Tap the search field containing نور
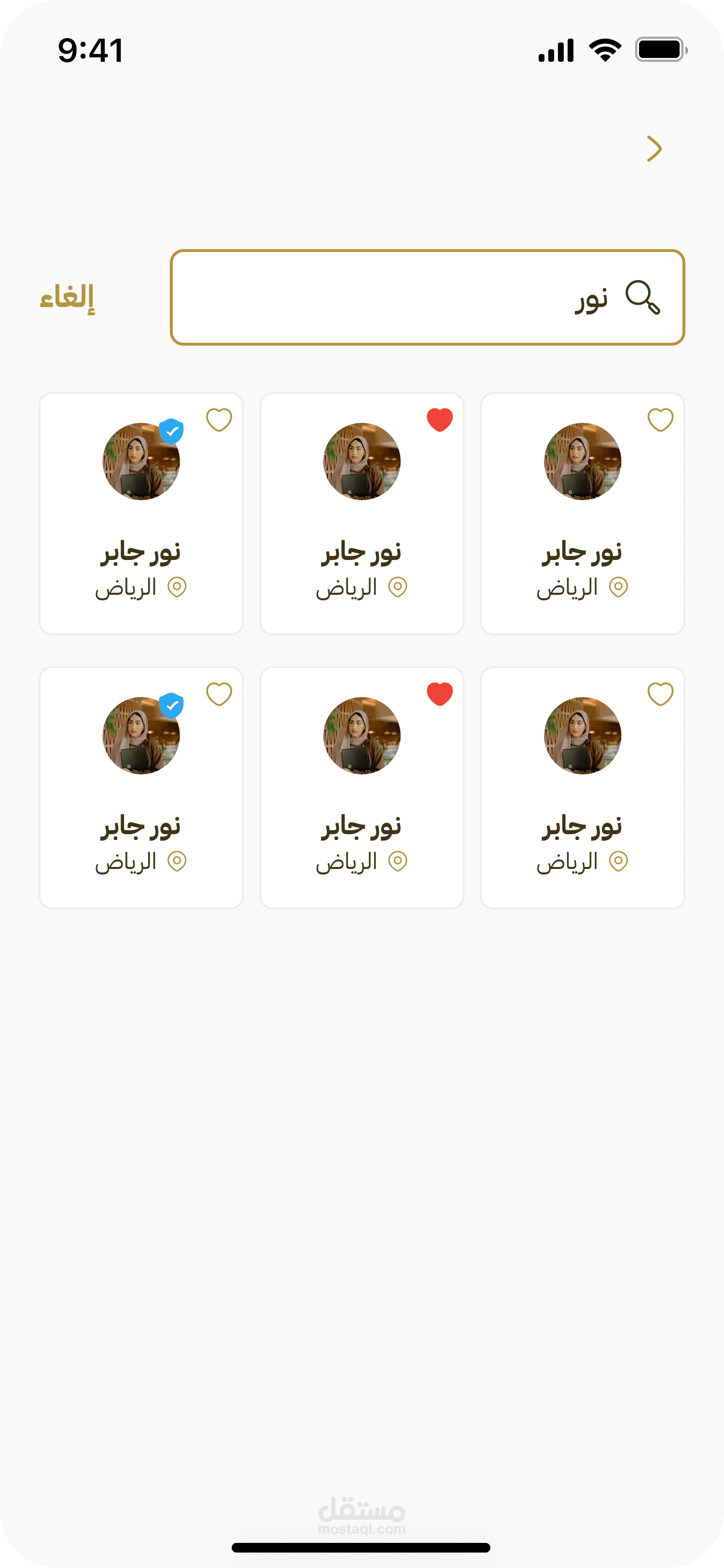The height and width of the screenshot is (1568, 724). [427, 297]
